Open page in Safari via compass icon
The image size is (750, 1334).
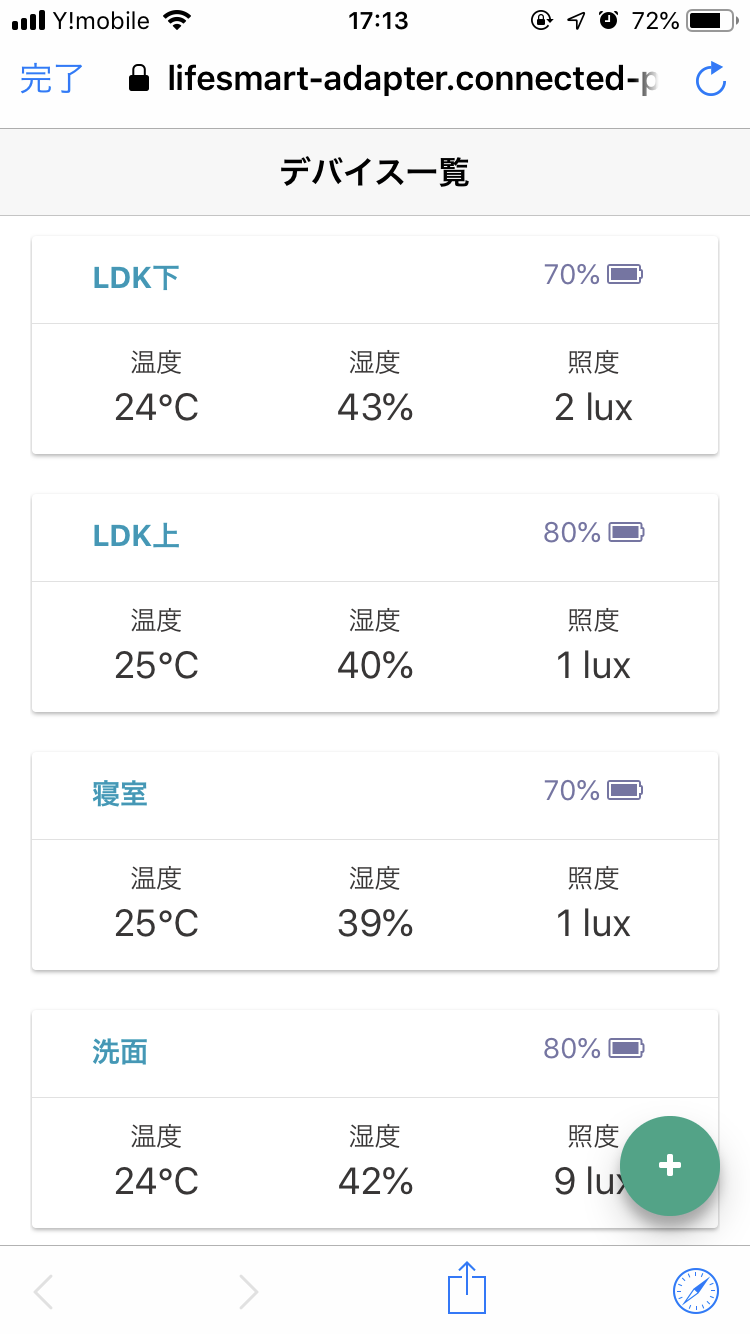coord(696,1291)
